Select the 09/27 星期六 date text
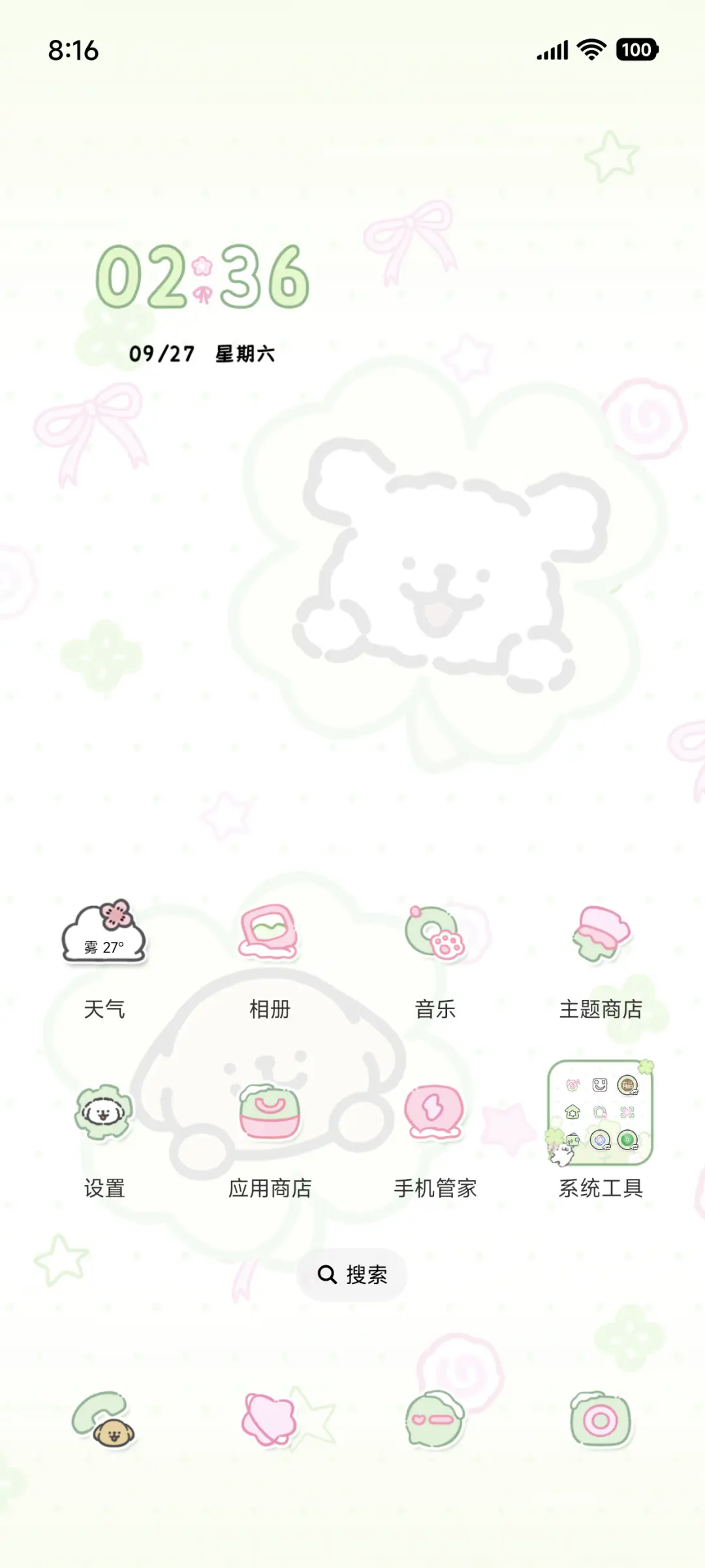The width and height of the screenshot is (705, 1568). 202,353
